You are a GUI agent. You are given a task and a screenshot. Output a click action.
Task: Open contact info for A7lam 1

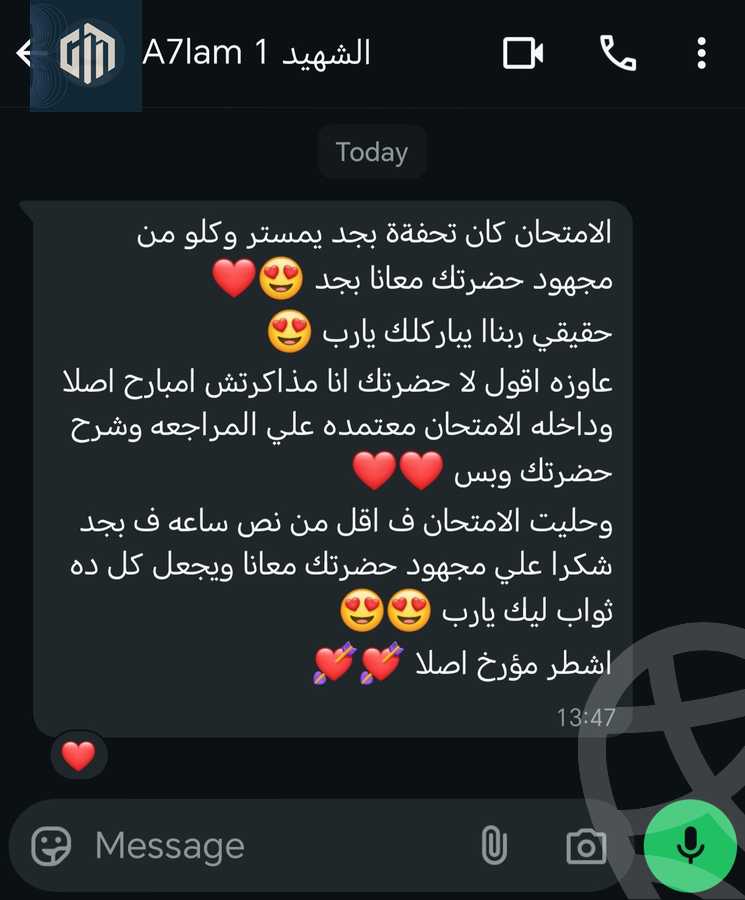257,53
